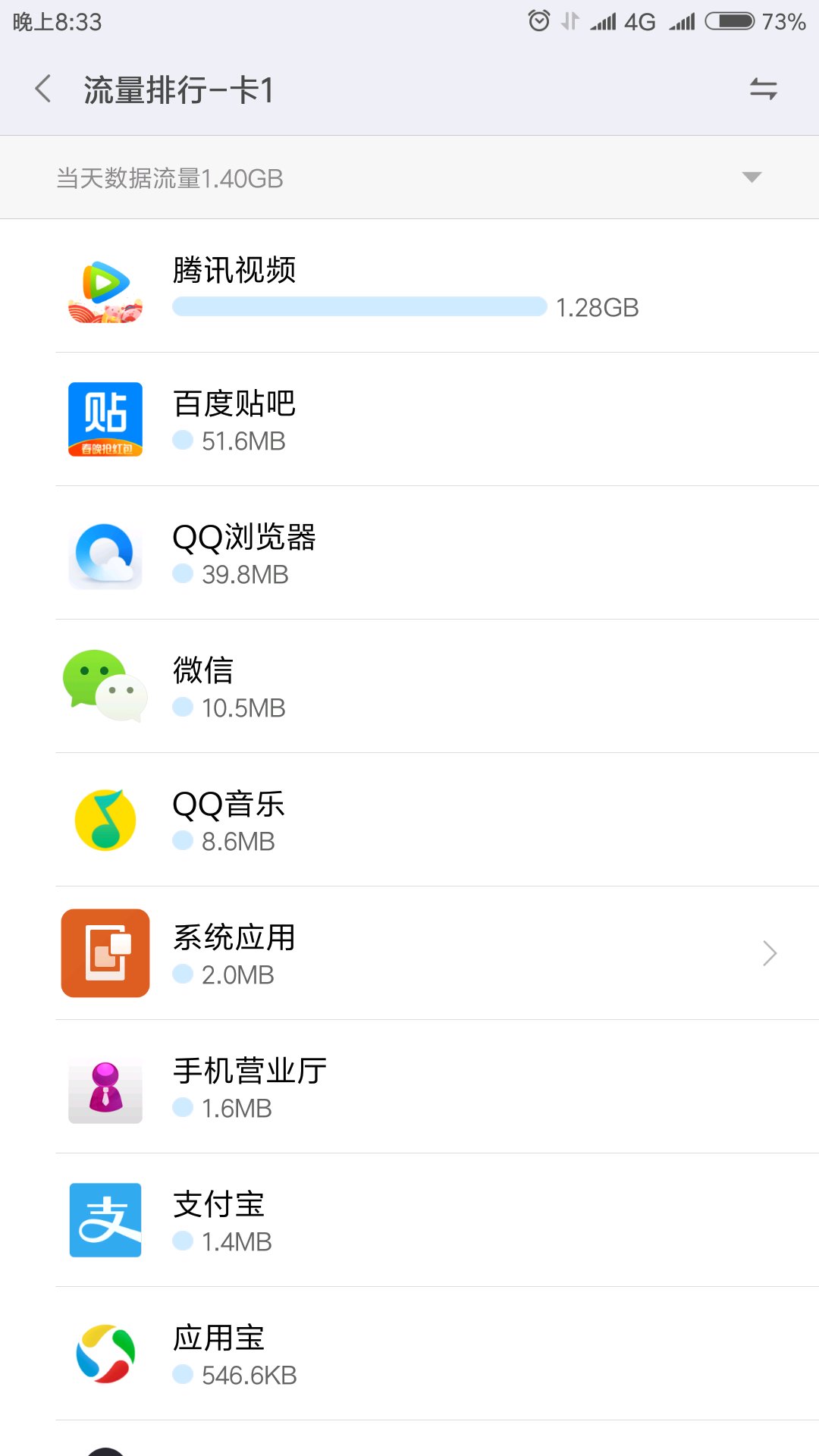
Task: View QQ浏览器 traffic details
Action: pos(409,553)
